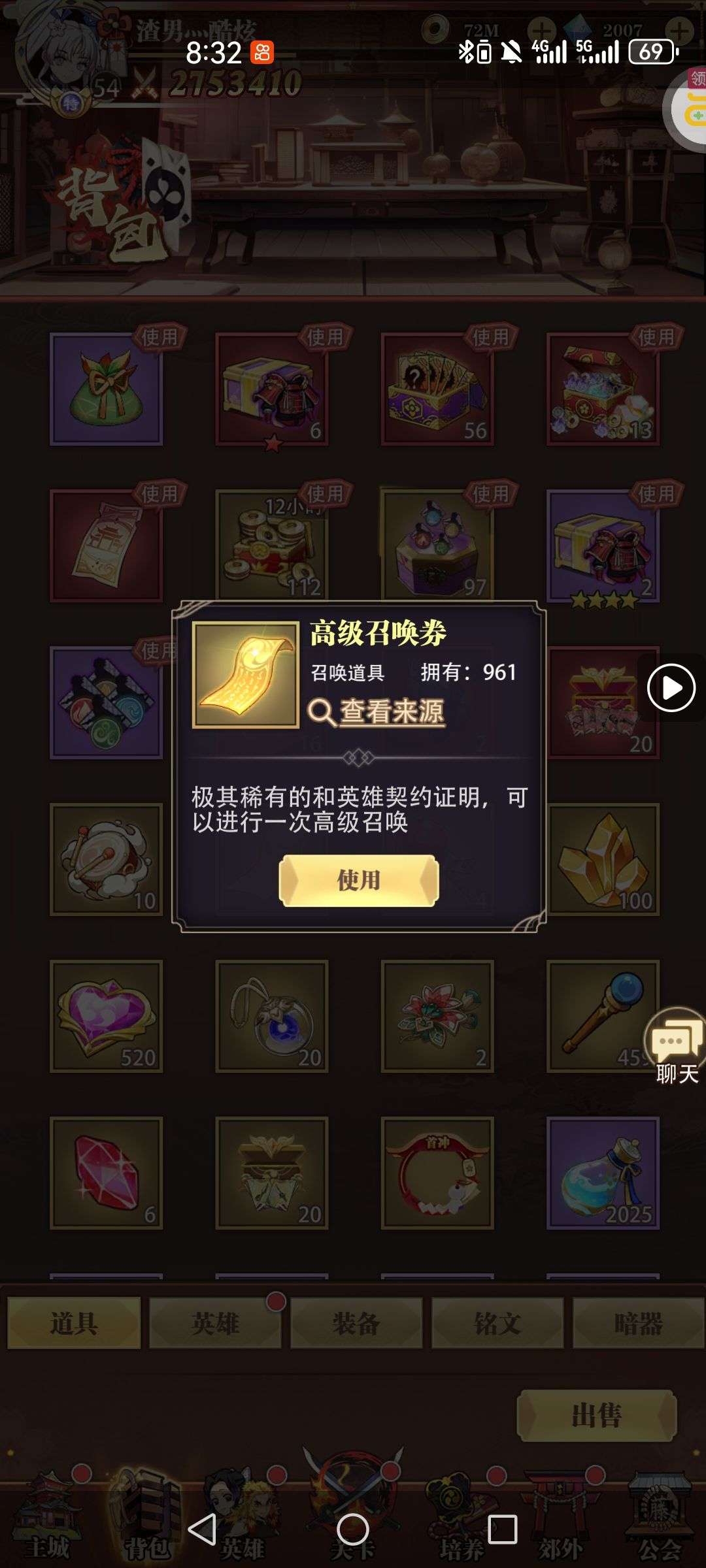Select the pink heart item with 520
706x1568 pixels.
pos(107,1016)
